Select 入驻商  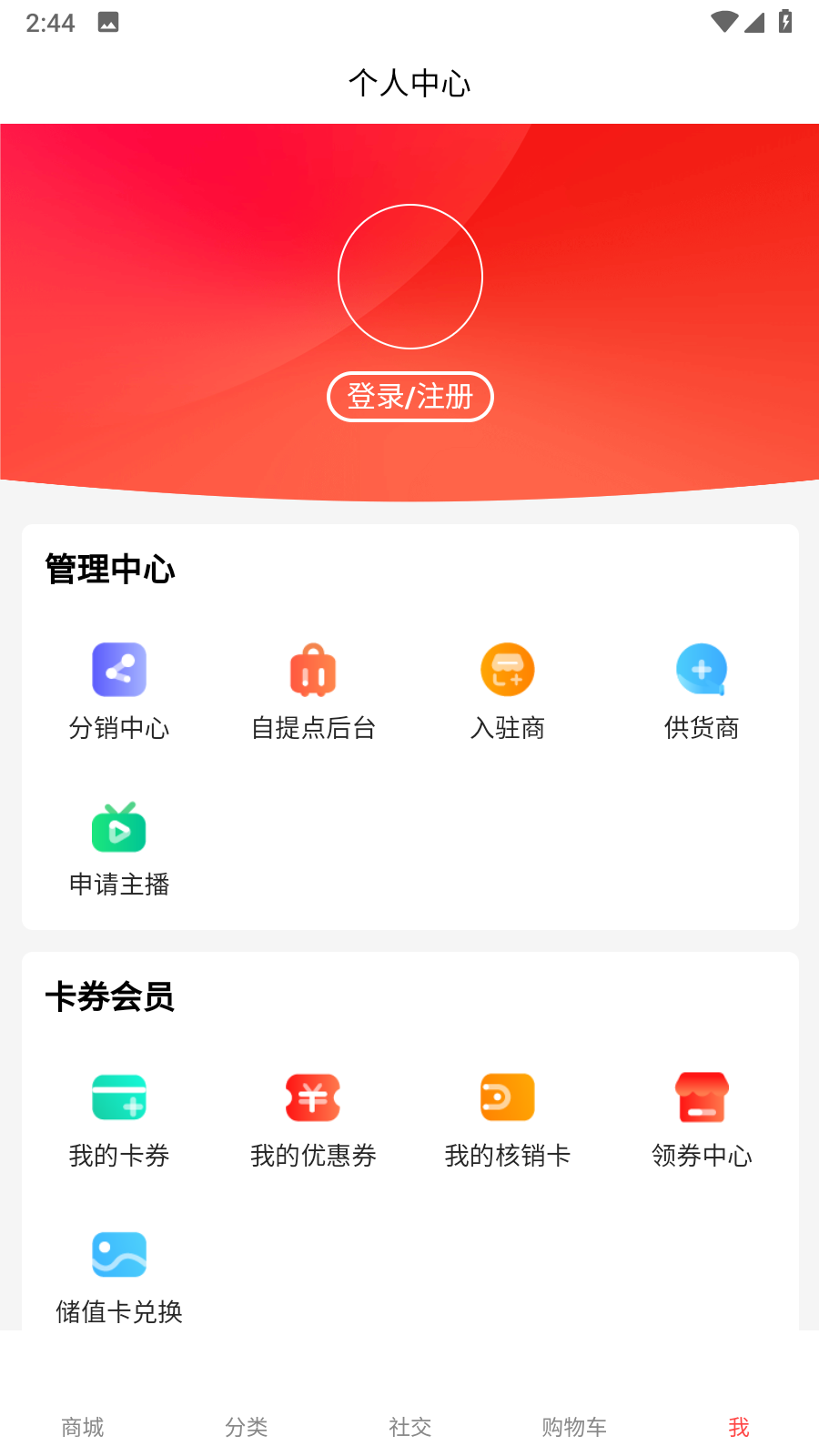[x=507, y=690]
